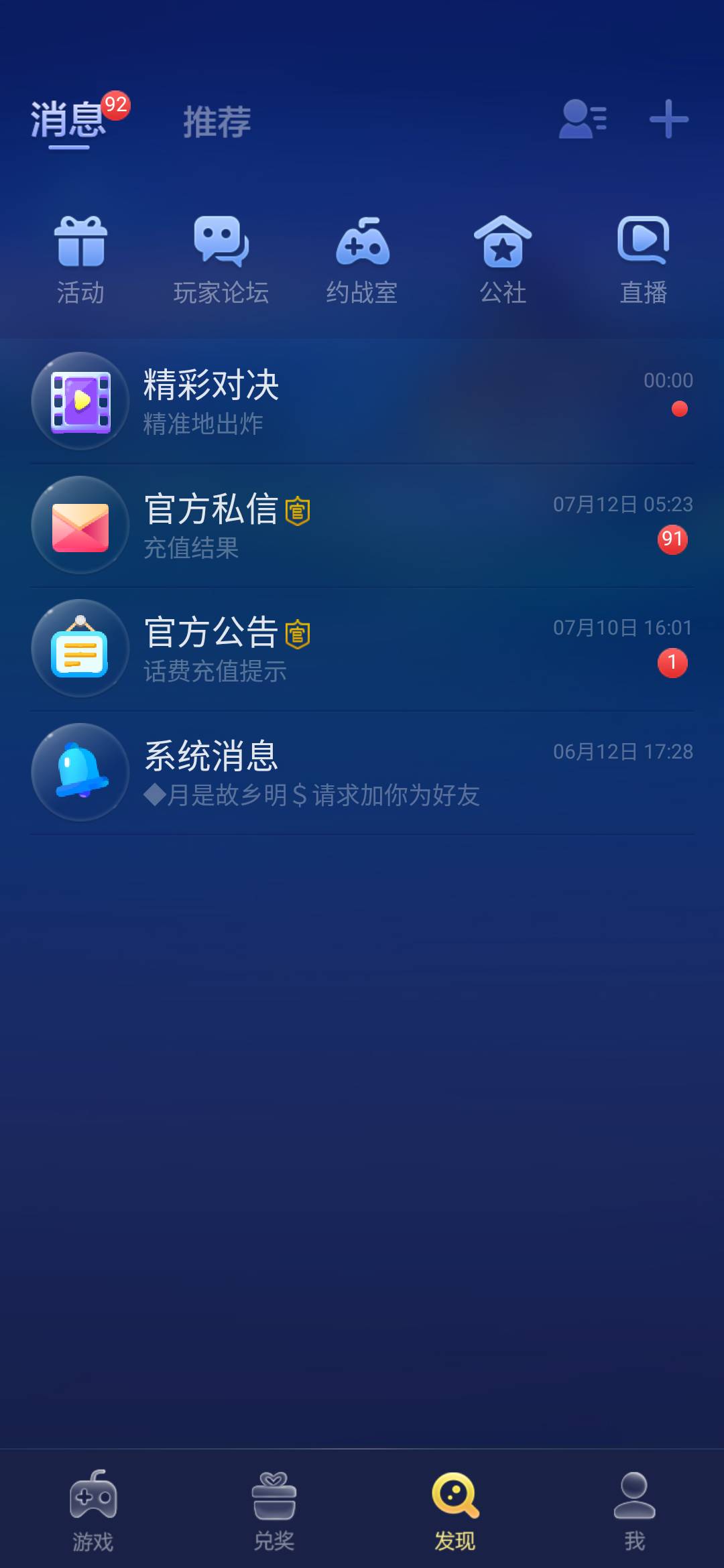This screenshot has width=724, height=1568.
Task: Click the red dot beside 精彩对决
Action: click(x=679, y=407)
